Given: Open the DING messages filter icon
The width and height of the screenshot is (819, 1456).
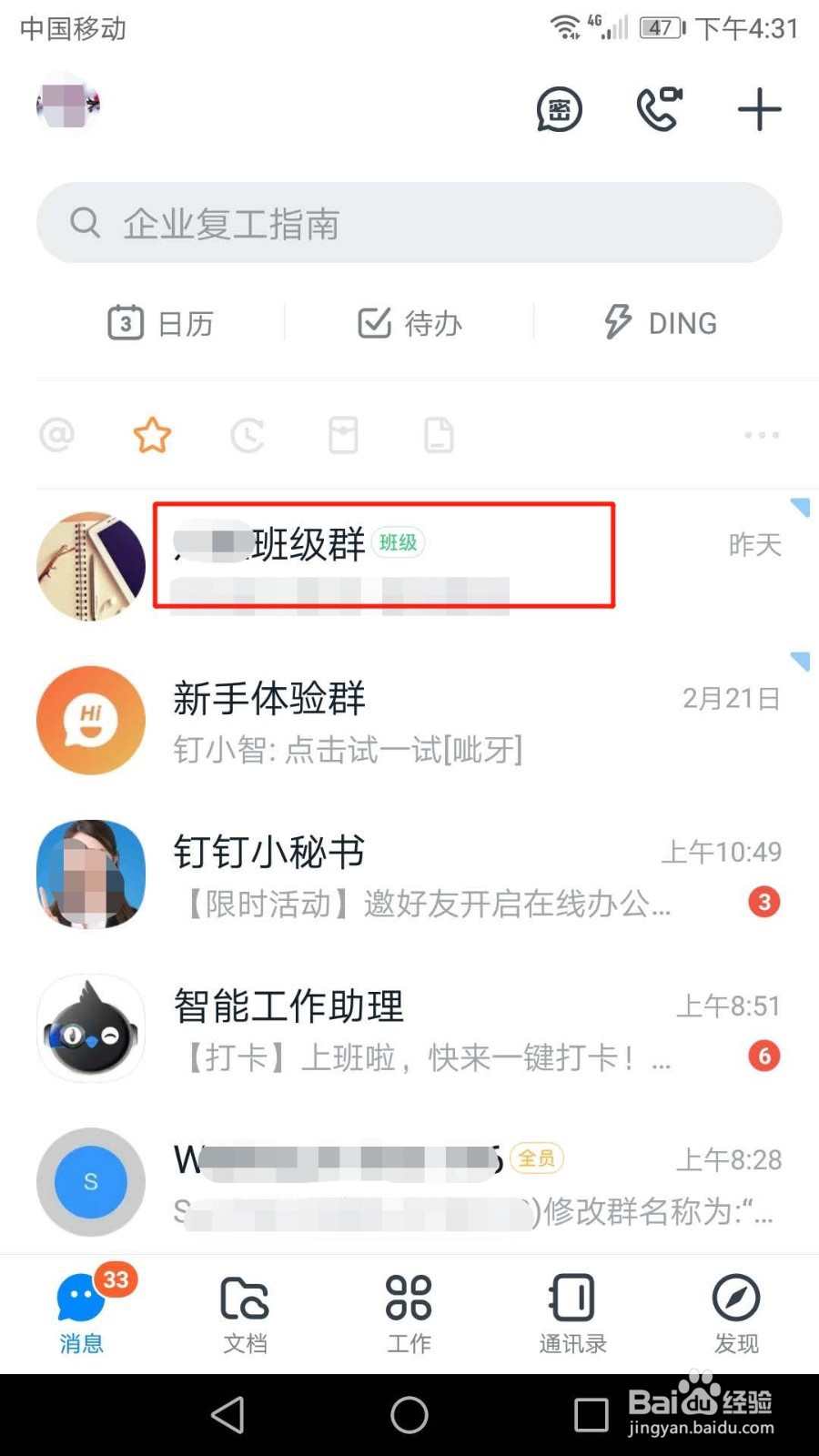Looking at the screenshot, I should click(342, 435).
